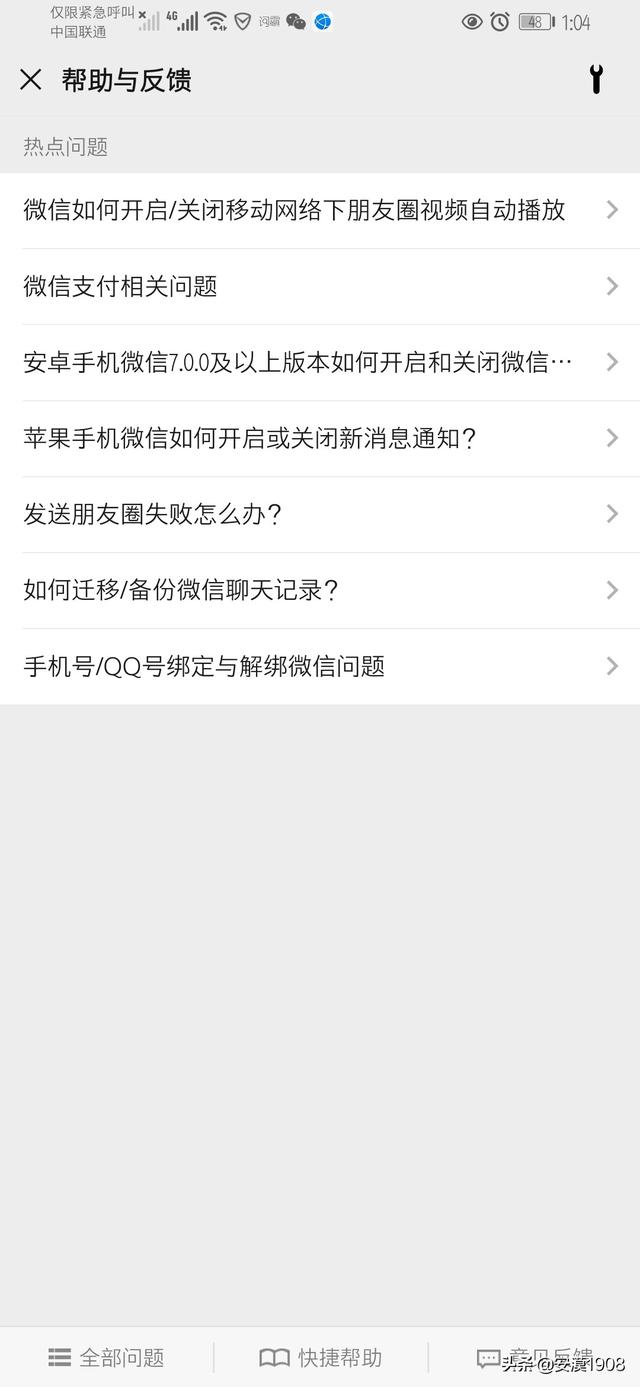Switch to the 意见反馈 tab

coord(534,1357)
